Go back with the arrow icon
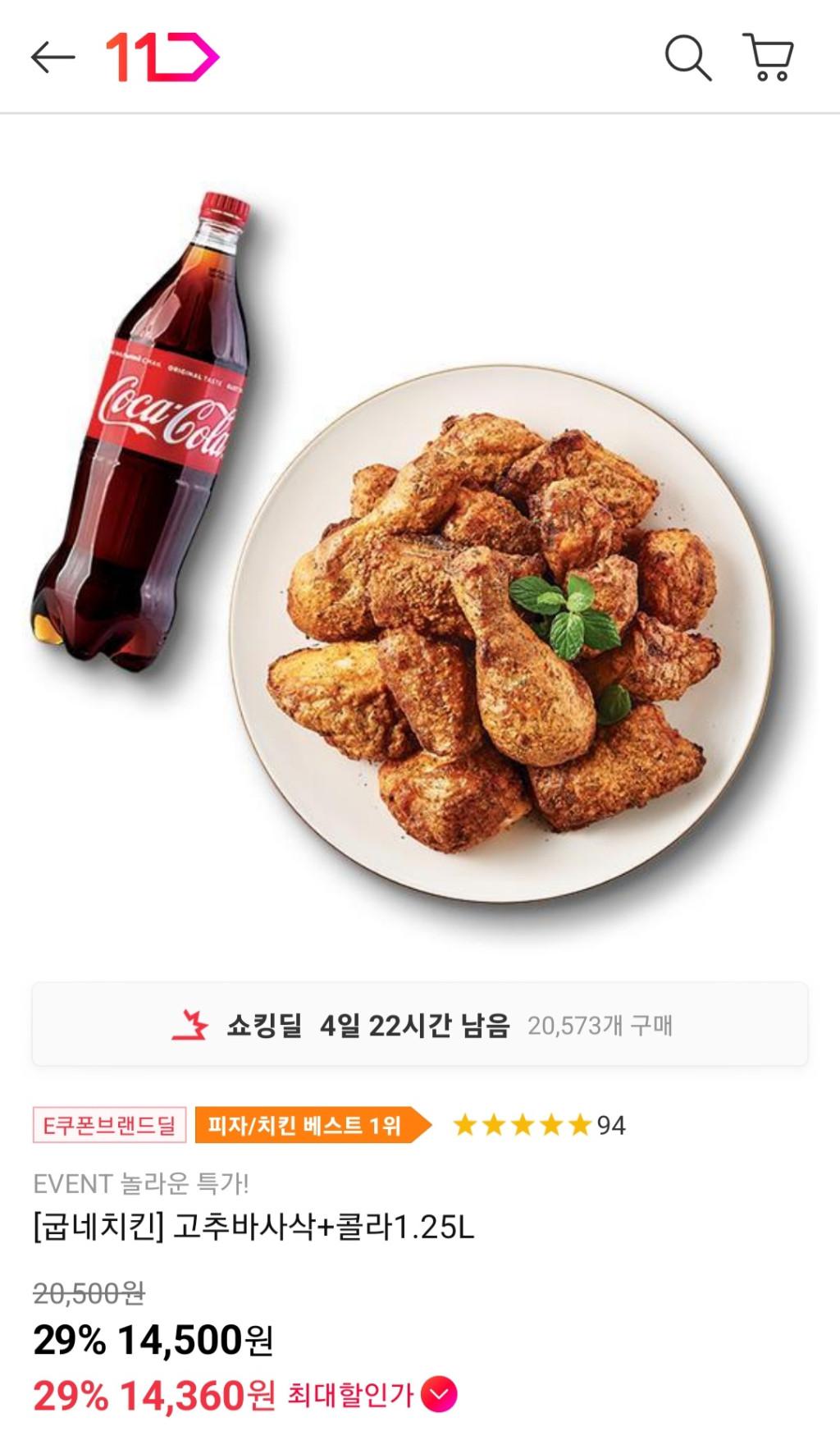 pos(52,57)
